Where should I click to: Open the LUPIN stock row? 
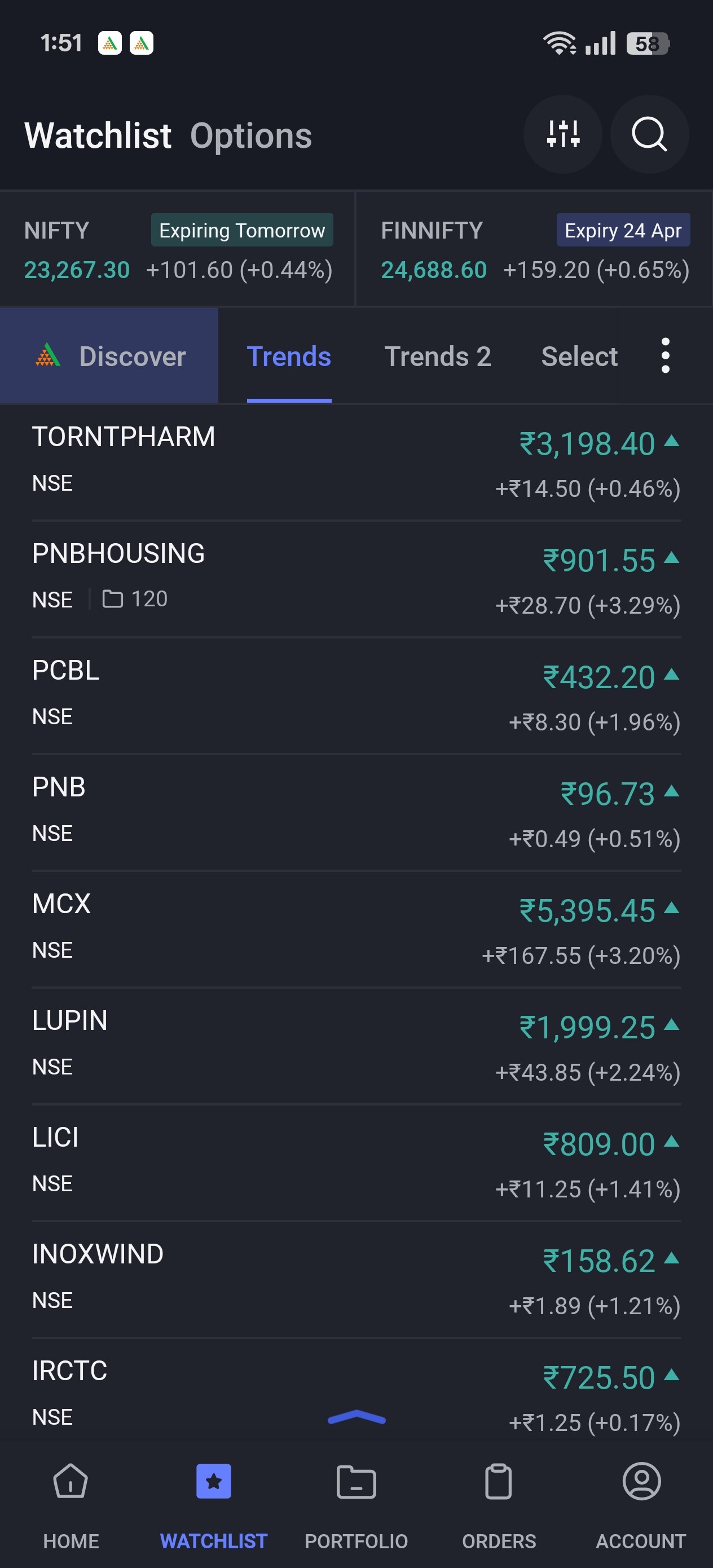click(356, 1046)
